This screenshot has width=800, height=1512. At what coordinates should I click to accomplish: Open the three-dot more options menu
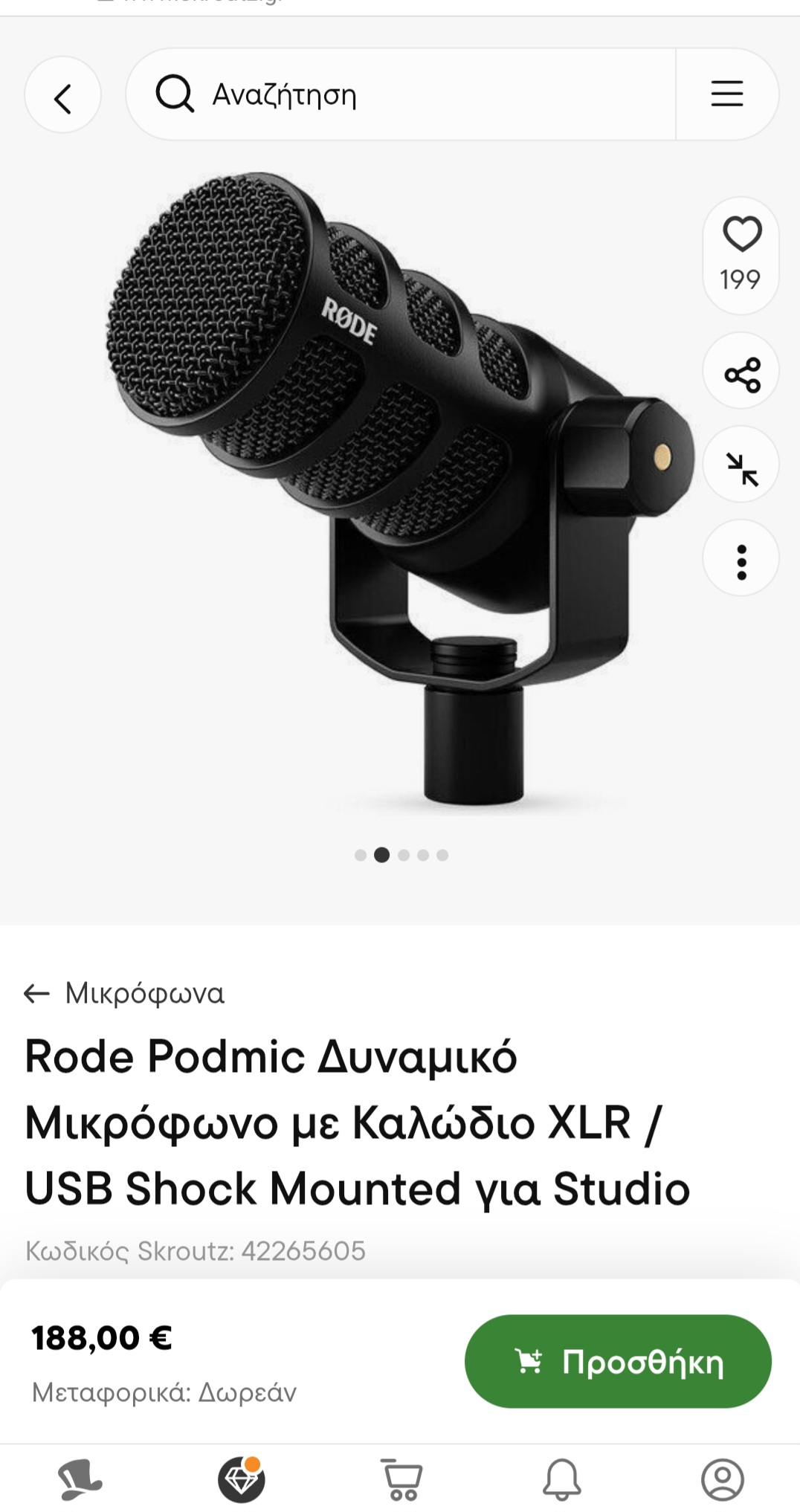(x=741, y=560)
